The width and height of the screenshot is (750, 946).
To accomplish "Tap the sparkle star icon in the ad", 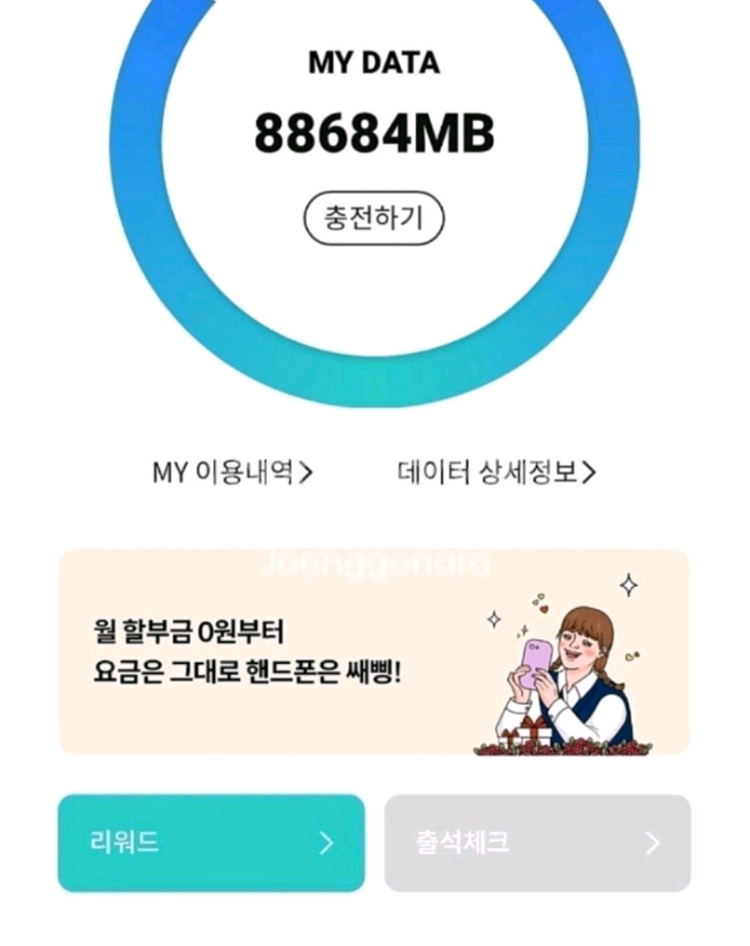I will (x=627, y=586).
